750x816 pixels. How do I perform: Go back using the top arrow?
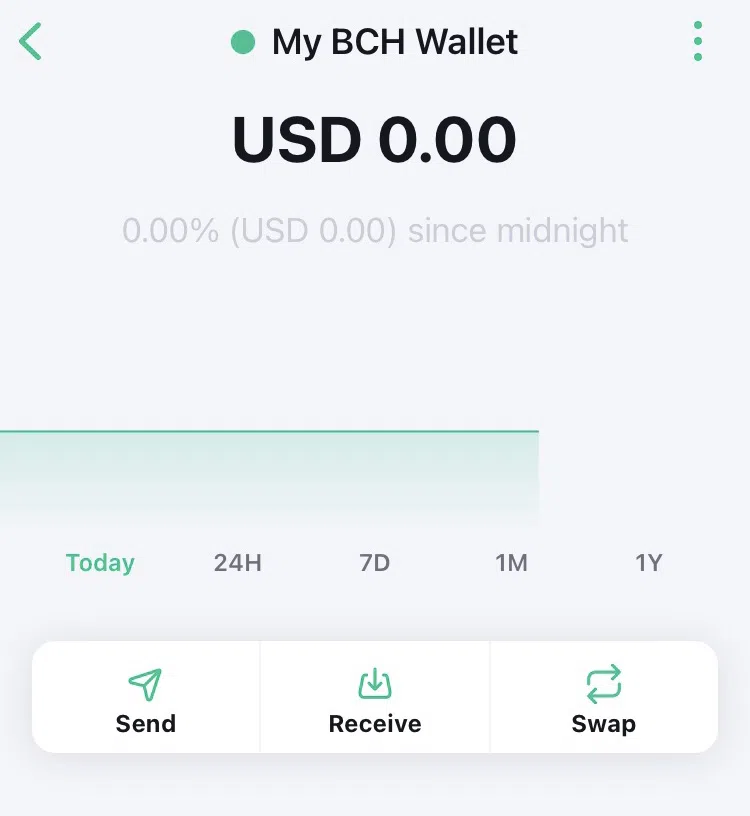(31, 42)
